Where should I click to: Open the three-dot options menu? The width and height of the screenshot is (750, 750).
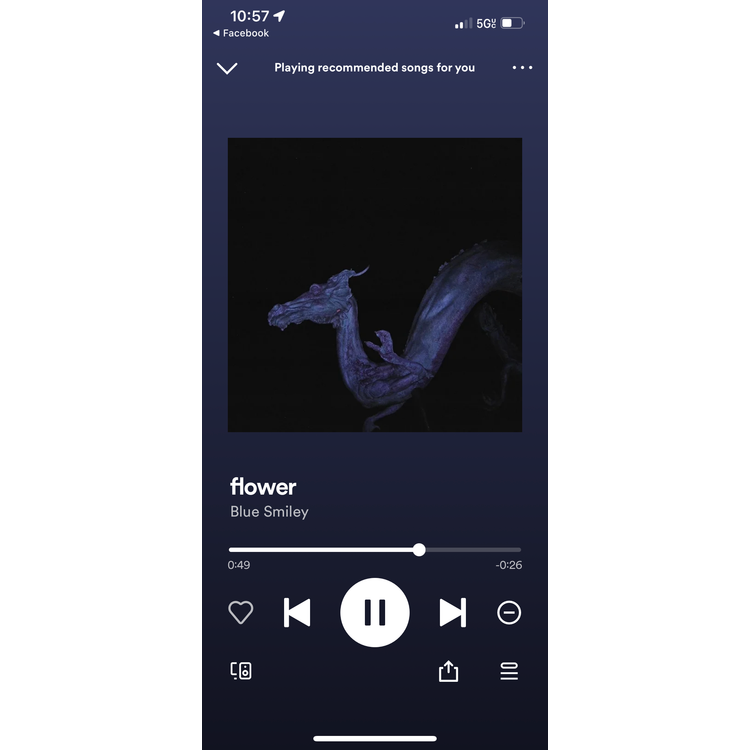522,68
